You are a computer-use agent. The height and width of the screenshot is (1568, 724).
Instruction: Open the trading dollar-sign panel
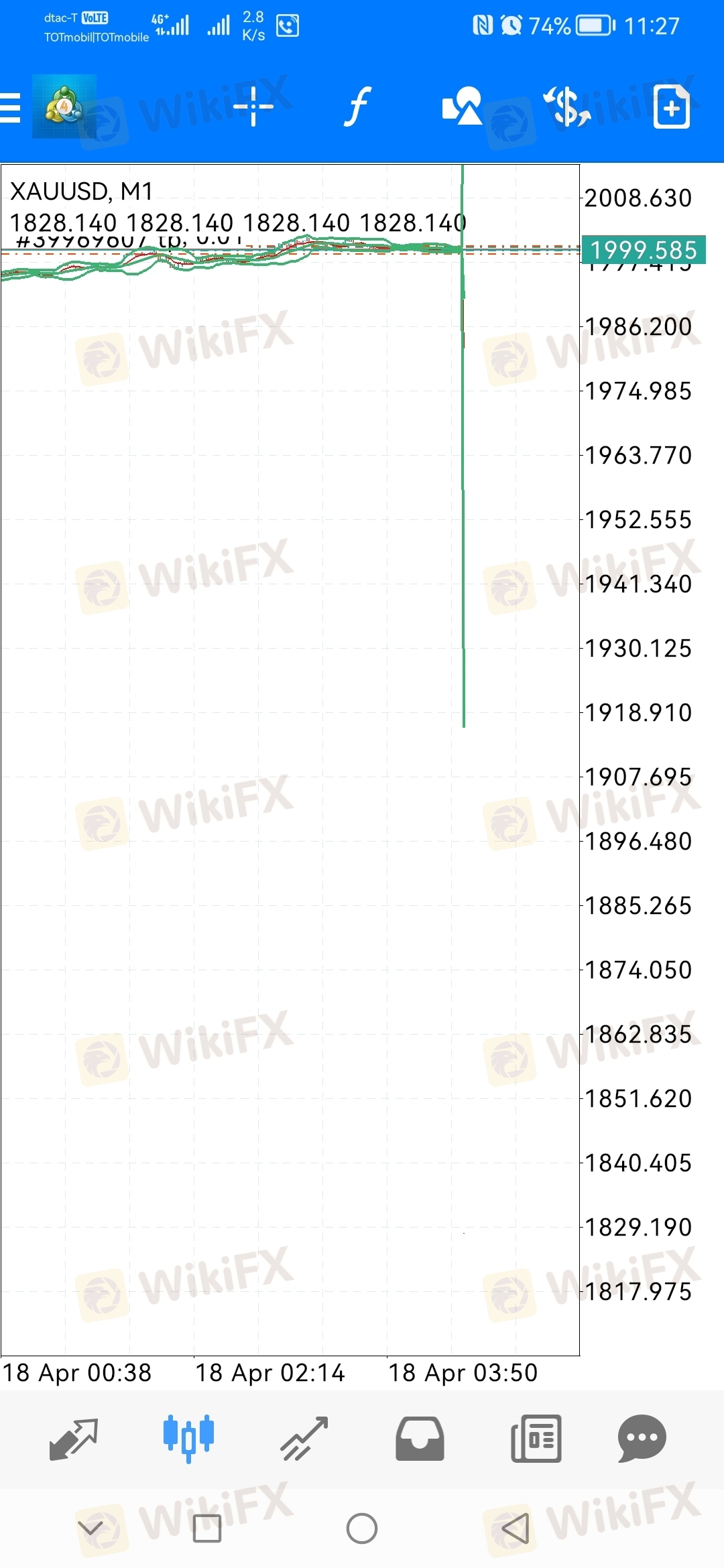(567, 106)
